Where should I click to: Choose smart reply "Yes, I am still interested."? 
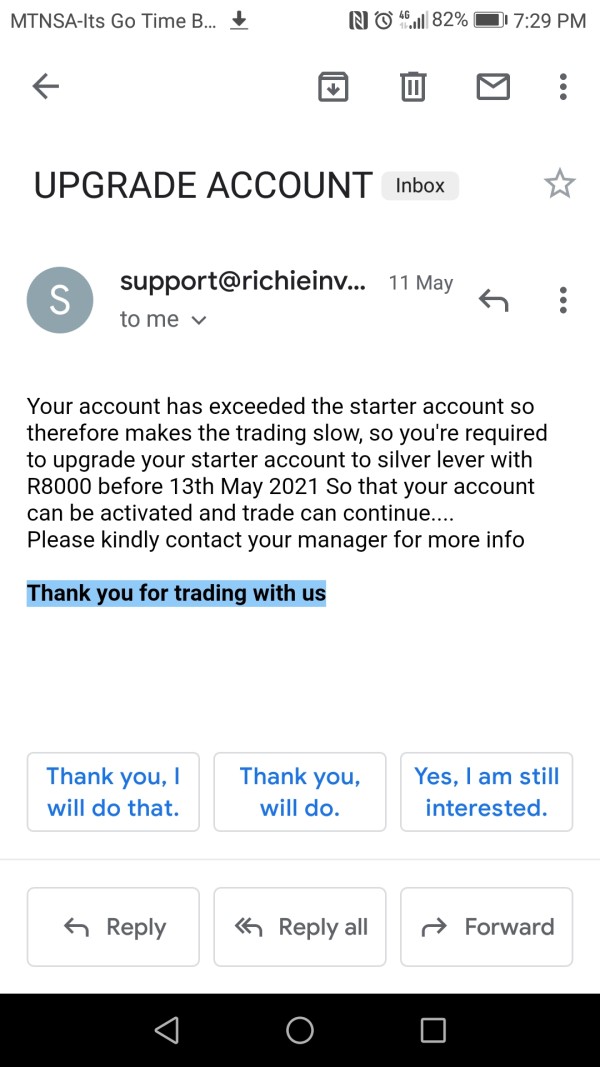[x=486, y=791]
